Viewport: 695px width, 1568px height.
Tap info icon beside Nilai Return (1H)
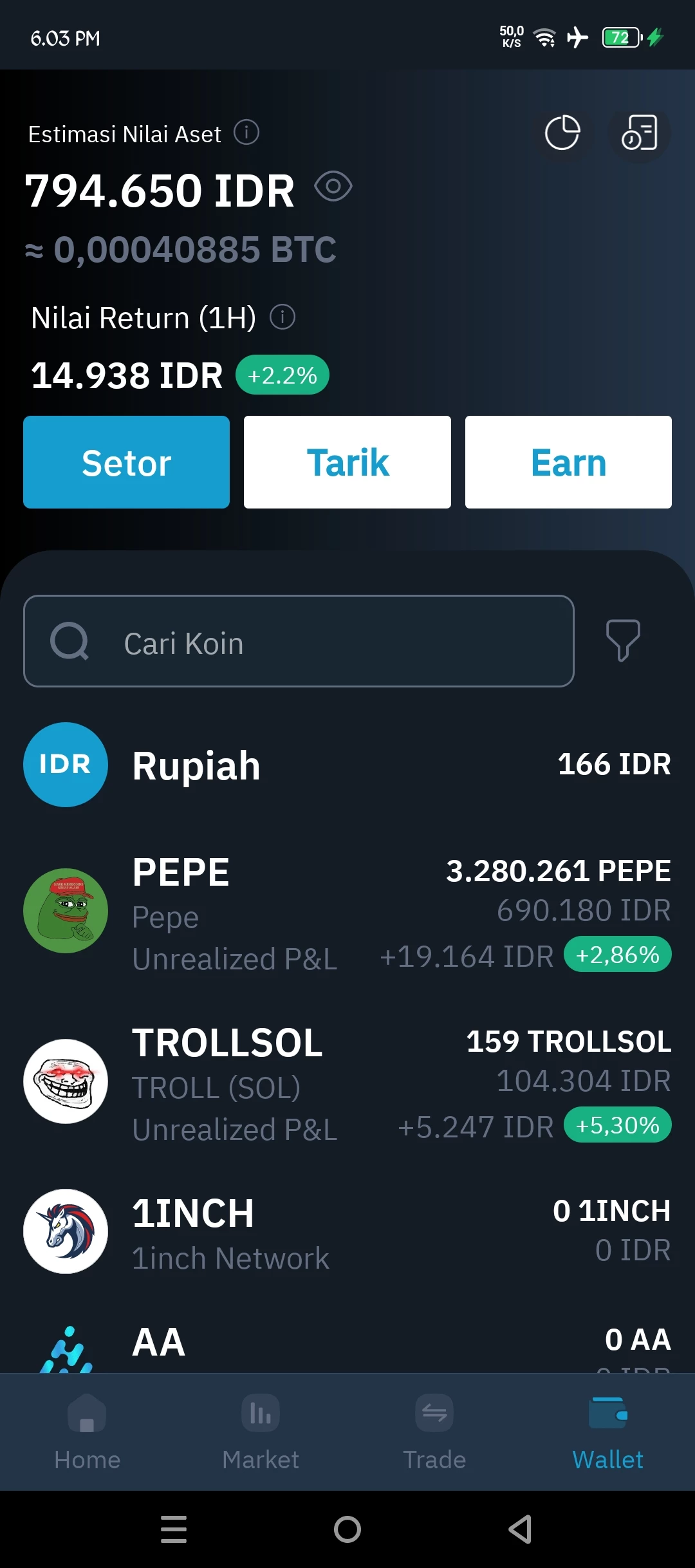click(x=283, y=317)
